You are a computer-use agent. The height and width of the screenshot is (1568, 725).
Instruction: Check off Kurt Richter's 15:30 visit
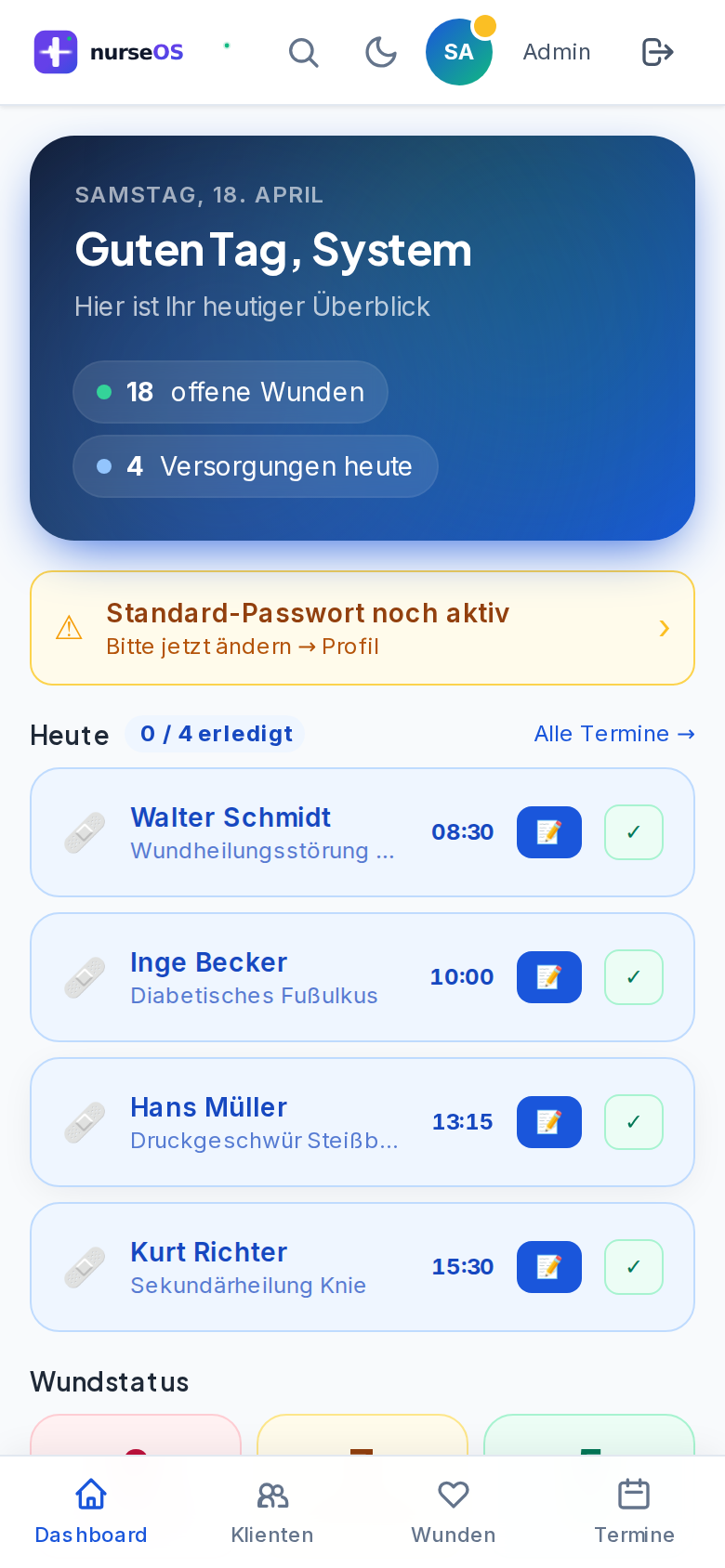[x=633, y=1266]
